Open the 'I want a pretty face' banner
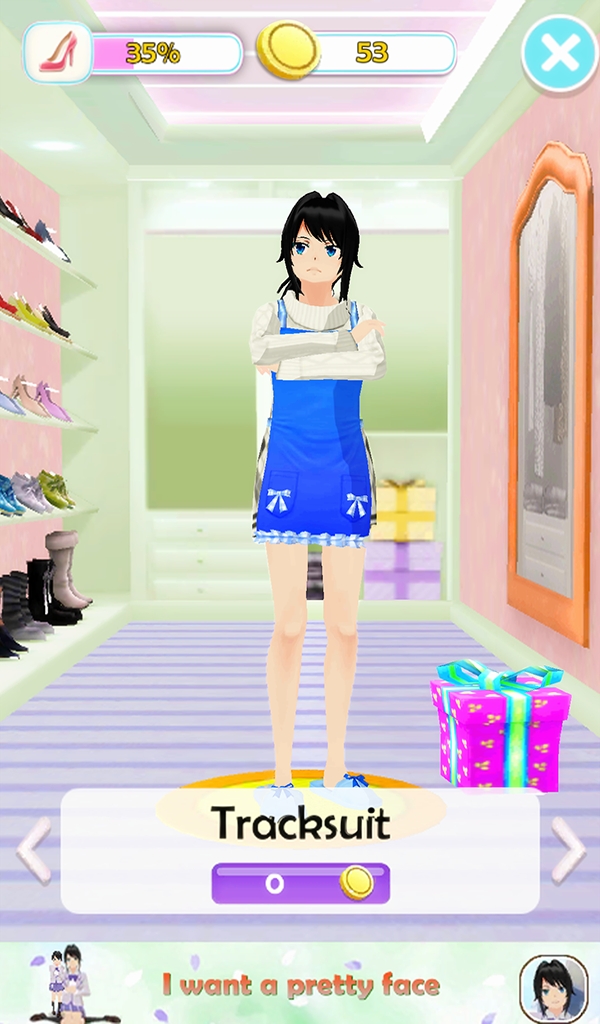This screenshot has width=600, height=1024. coord(300,985)
